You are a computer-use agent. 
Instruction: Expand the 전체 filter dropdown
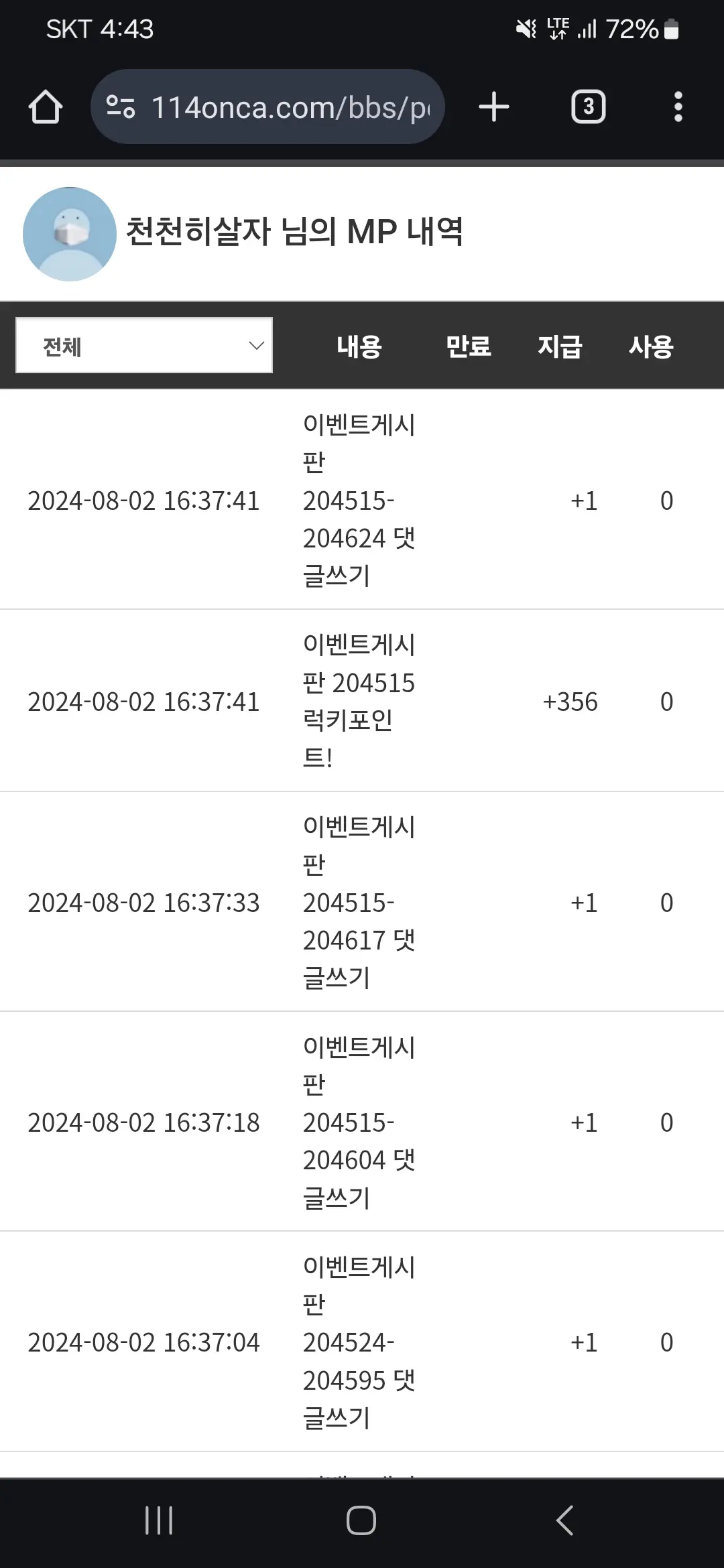[x=144, y=345]
